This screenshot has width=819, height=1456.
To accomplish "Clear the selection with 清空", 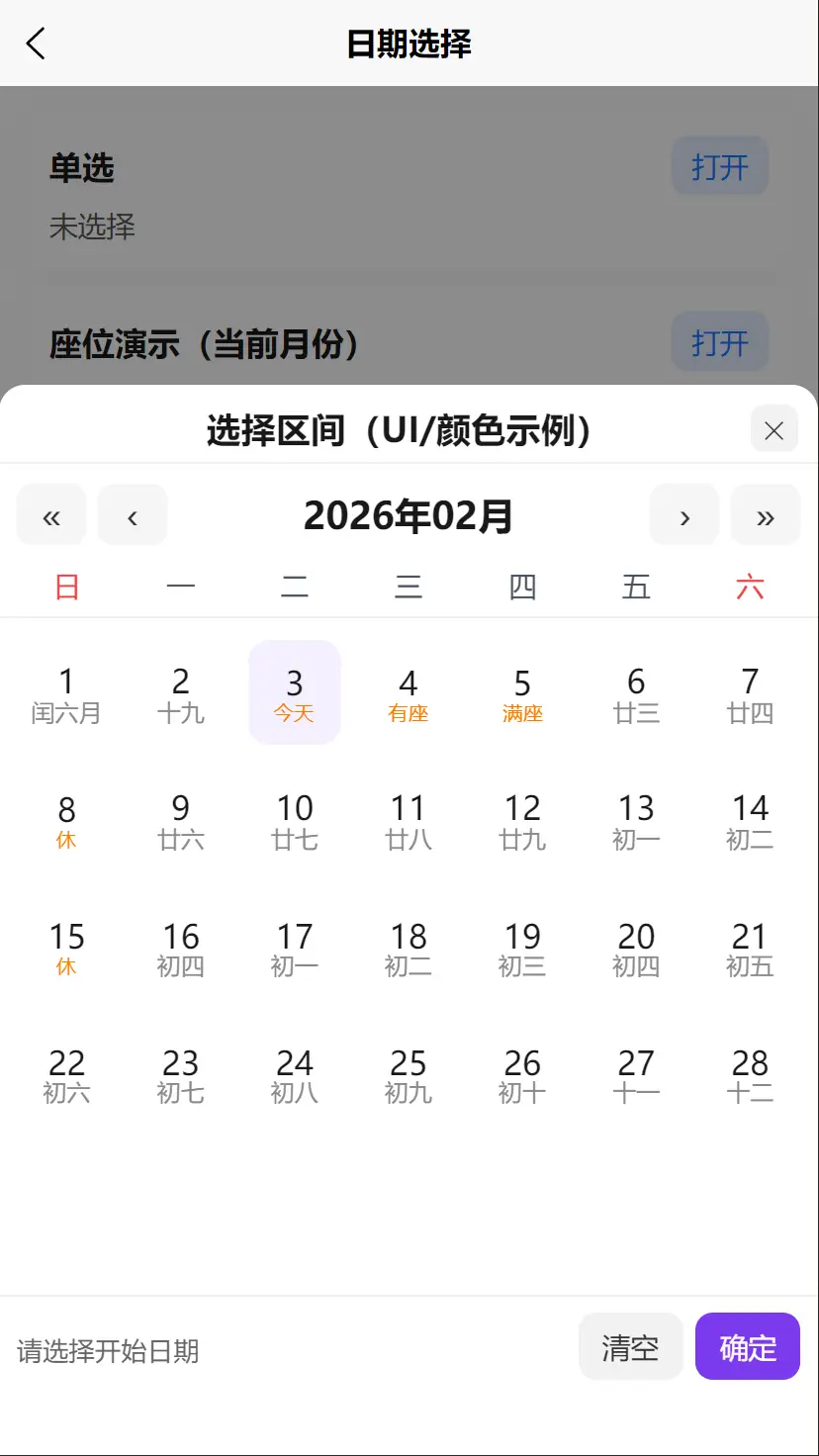I will click(631, 1346).
